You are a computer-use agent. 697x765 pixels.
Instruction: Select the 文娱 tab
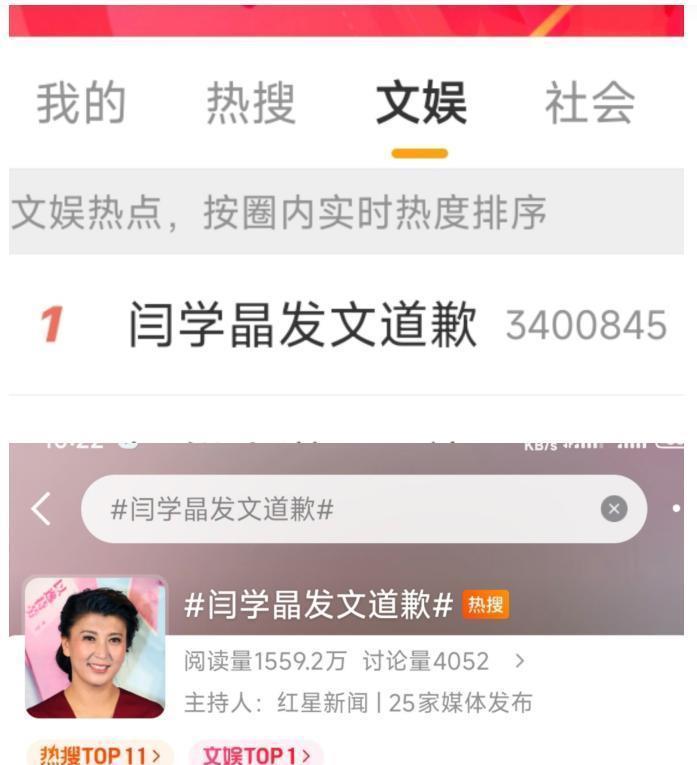click(420, 103)
